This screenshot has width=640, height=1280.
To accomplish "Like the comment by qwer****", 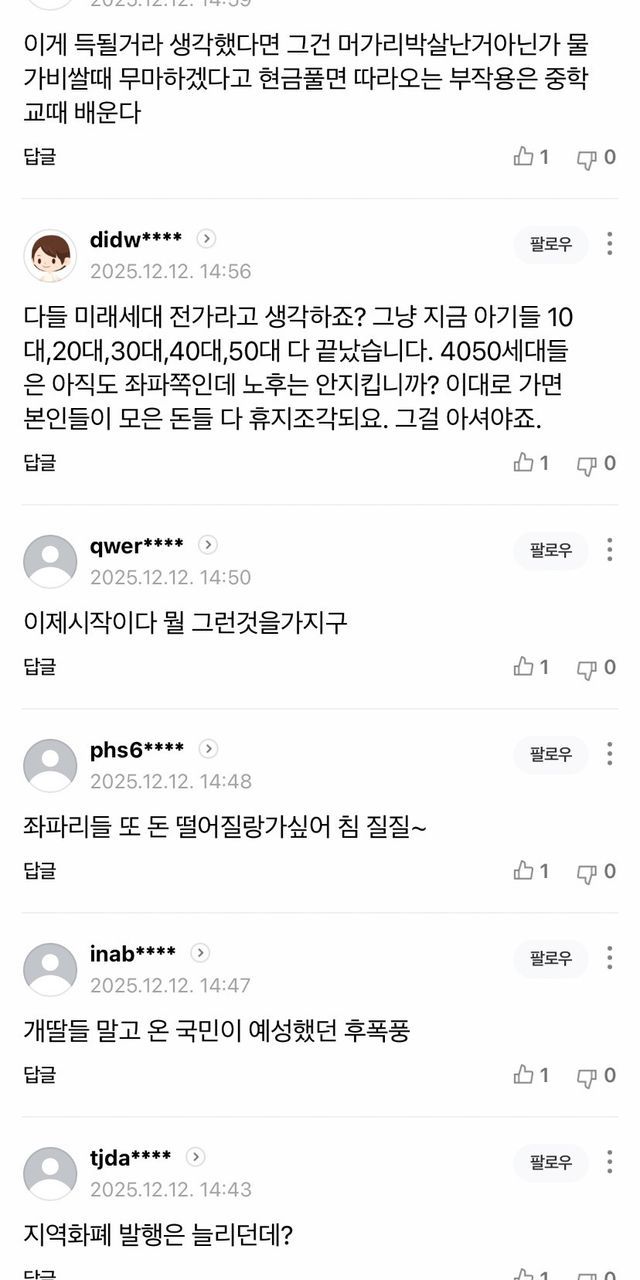I will [x=531, y=667].
